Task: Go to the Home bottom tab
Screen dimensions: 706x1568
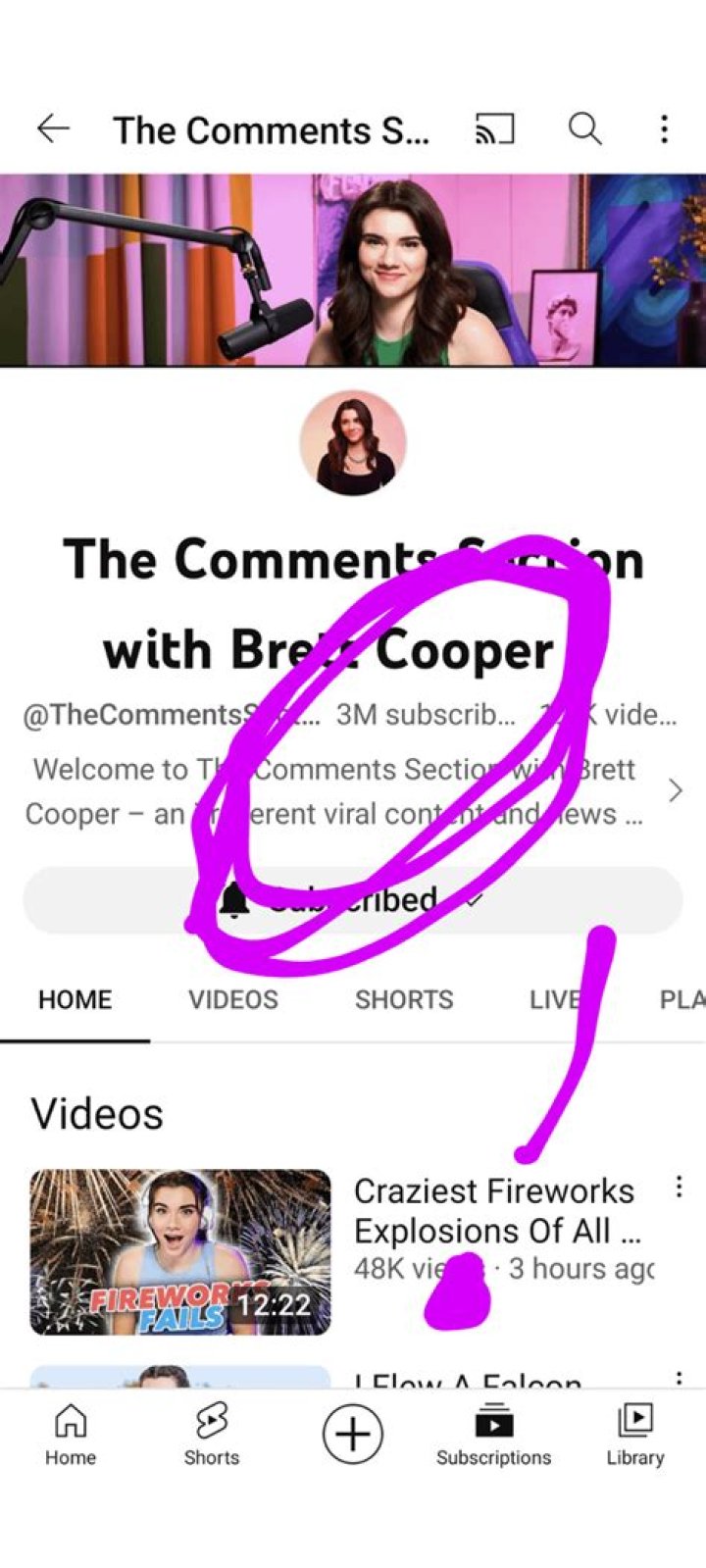Action: (71, 1433)
